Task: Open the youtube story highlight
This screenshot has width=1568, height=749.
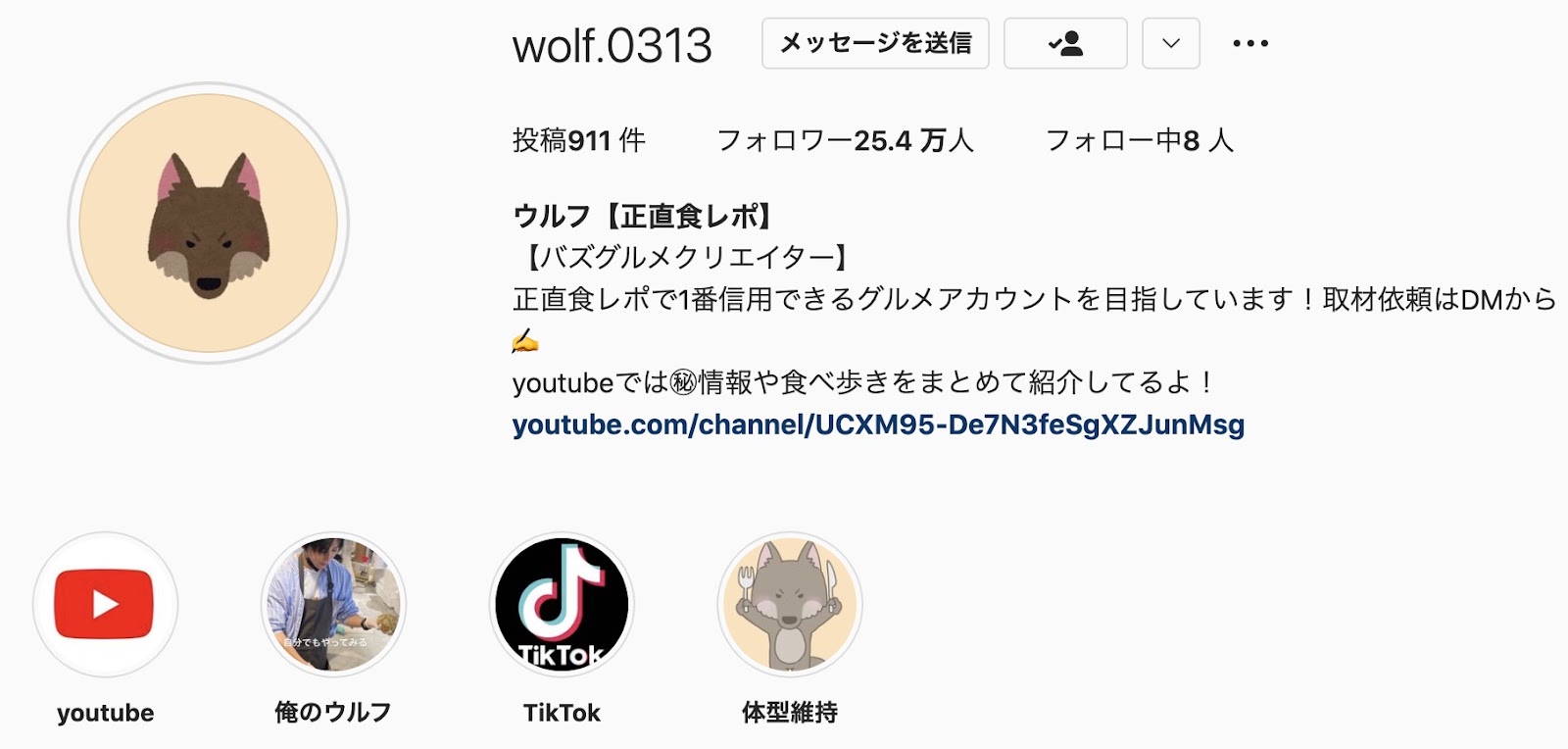Action: (x=105, y=605)
